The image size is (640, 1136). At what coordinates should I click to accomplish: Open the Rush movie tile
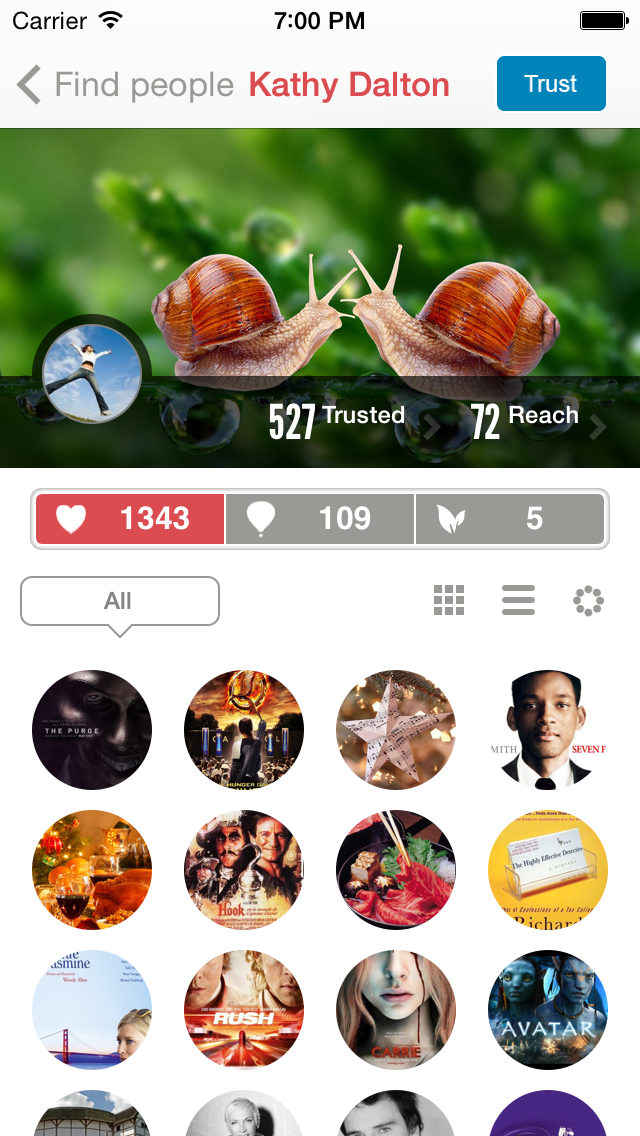(x=244, y=1010)
